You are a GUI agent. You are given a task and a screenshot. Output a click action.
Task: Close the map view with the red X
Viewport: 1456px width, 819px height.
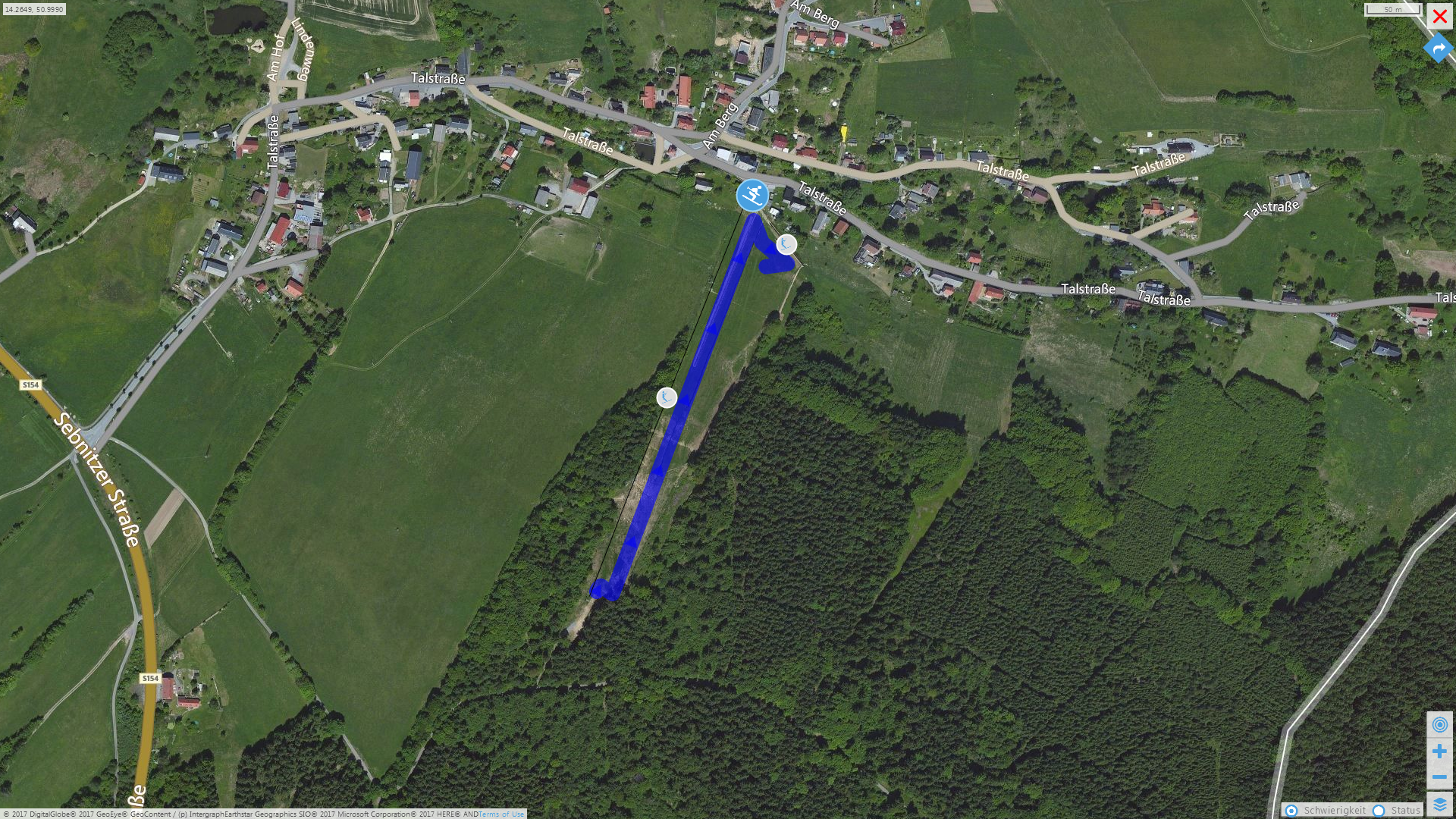pos(1439,16)
